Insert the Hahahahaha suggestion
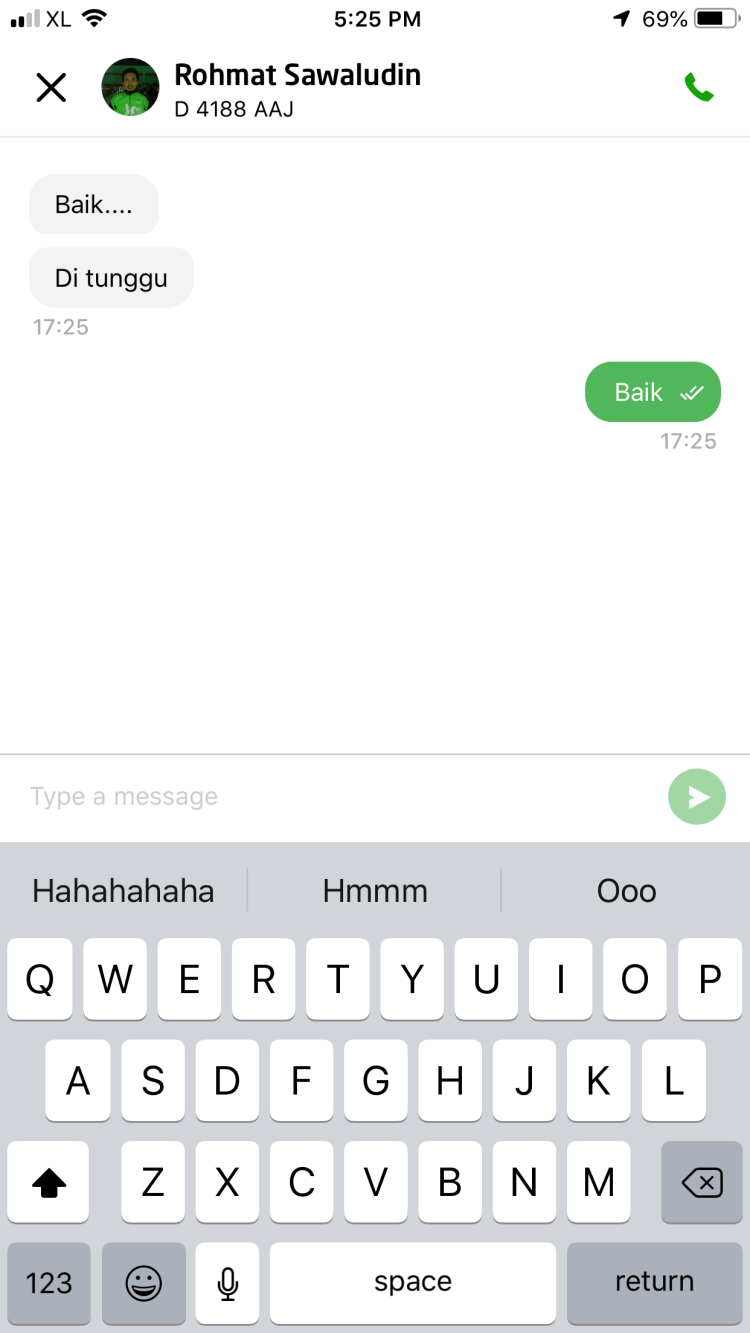The height and width of the screenshot is (1333, 750). click(123, 890)
